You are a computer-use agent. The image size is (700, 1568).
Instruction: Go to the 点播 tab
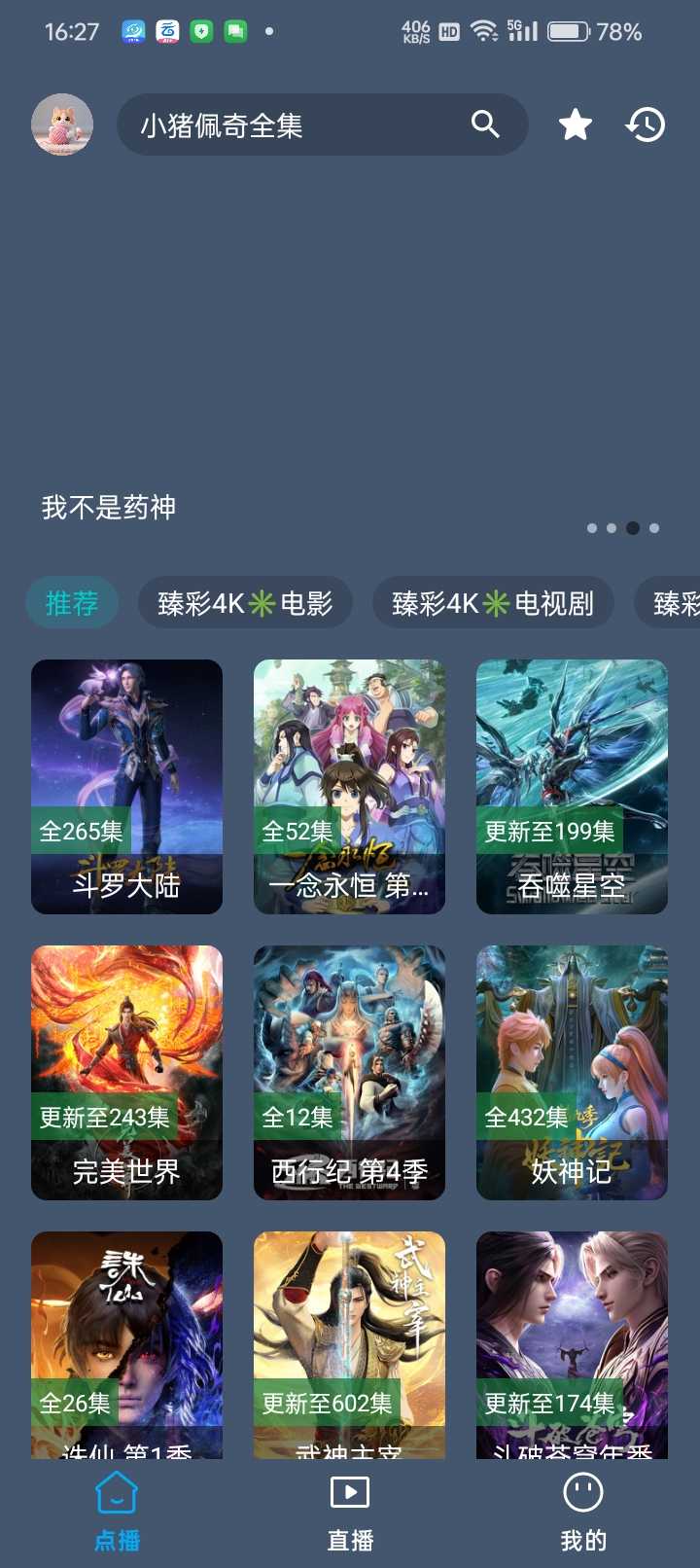click(117, 1512)
